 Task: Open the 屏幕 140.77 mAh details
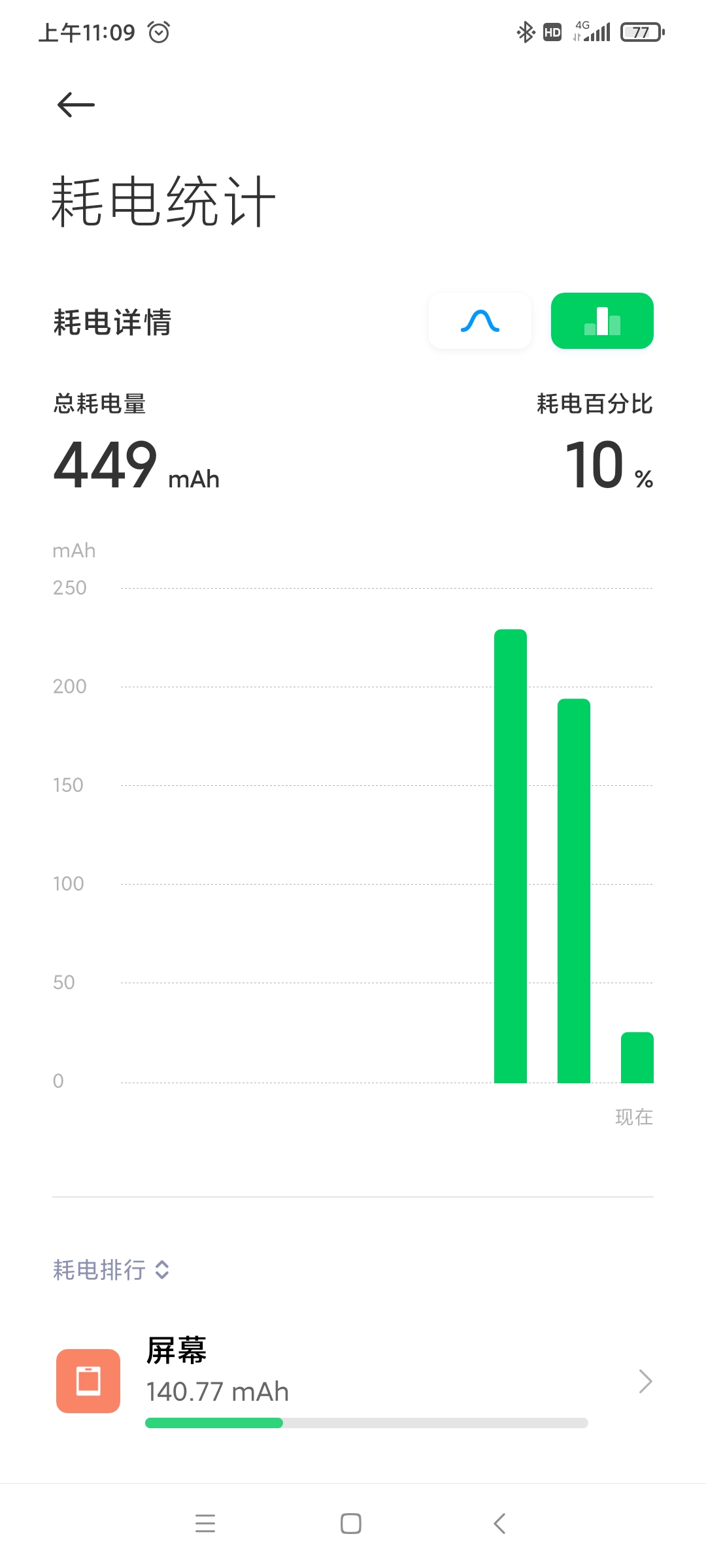353,1380
